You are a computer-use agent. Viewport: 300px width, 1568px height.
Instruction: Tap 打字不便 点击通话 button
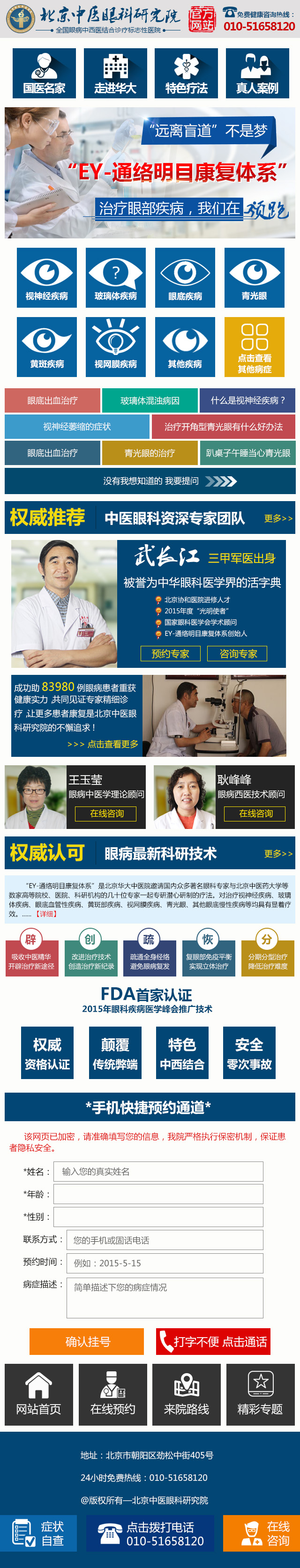(x=213, y=1342)
